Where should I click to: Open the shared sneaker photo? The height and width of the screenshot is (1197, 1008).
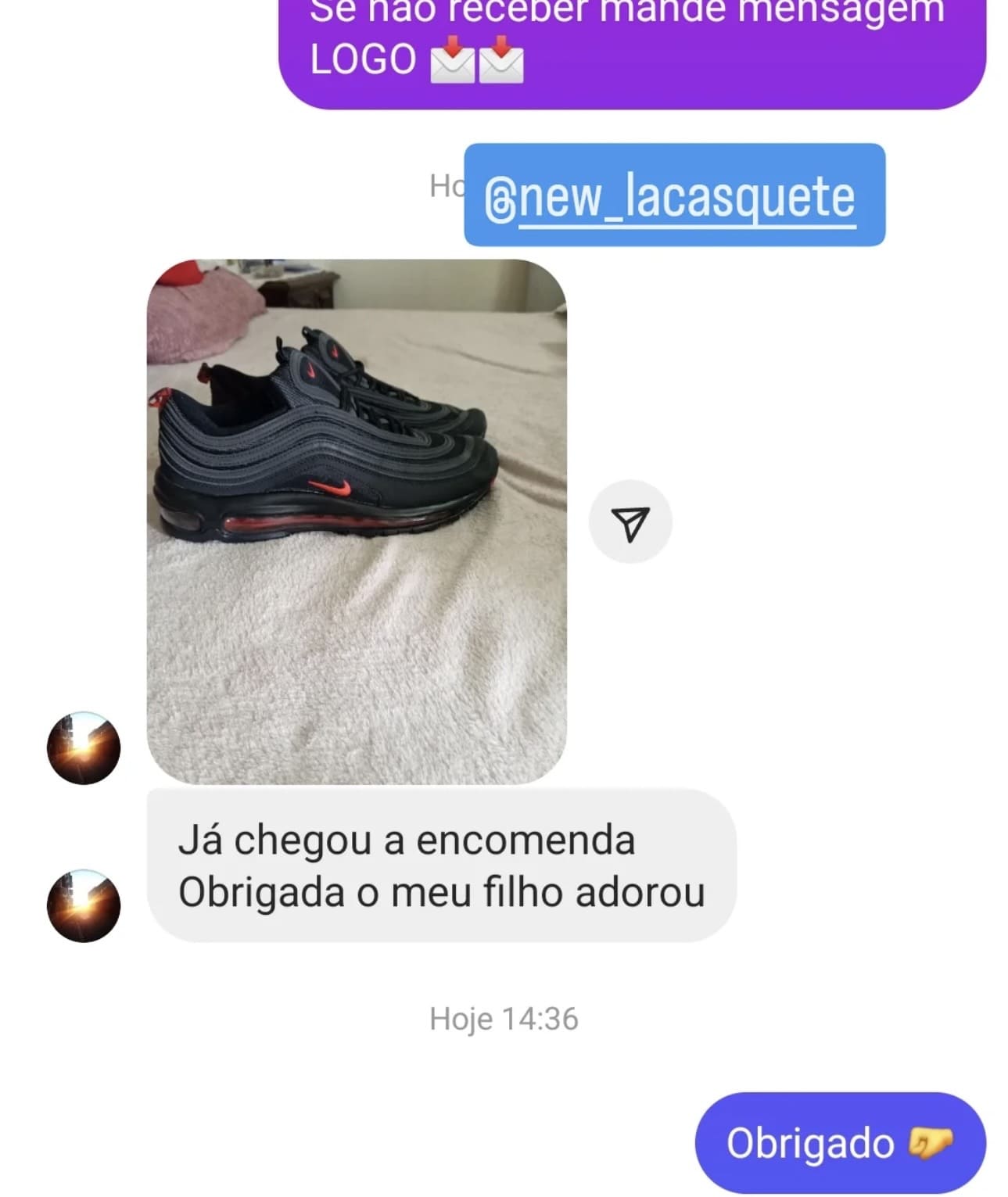[357, 521]
